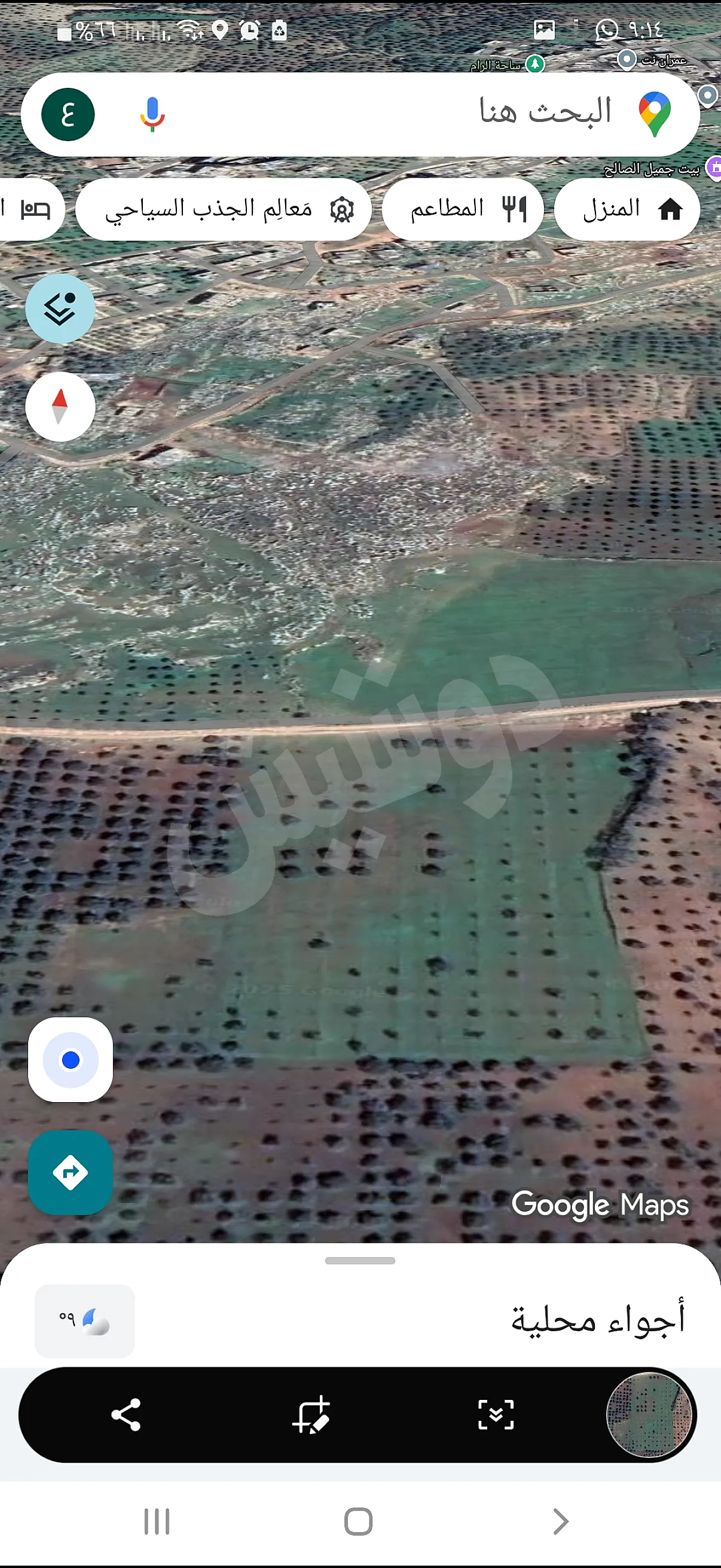Tap the عمران نت map marker

coord(626,60)
